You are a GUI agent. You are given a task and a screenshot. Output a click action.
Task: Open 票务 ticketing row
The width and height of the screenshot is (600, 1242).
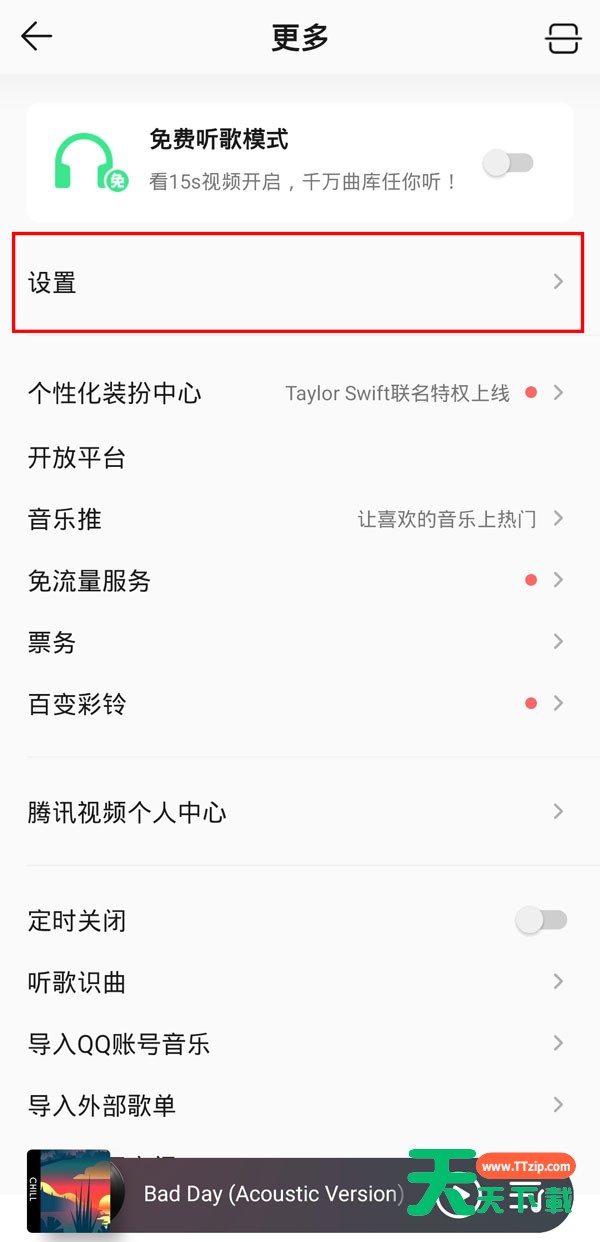point(297,642)
